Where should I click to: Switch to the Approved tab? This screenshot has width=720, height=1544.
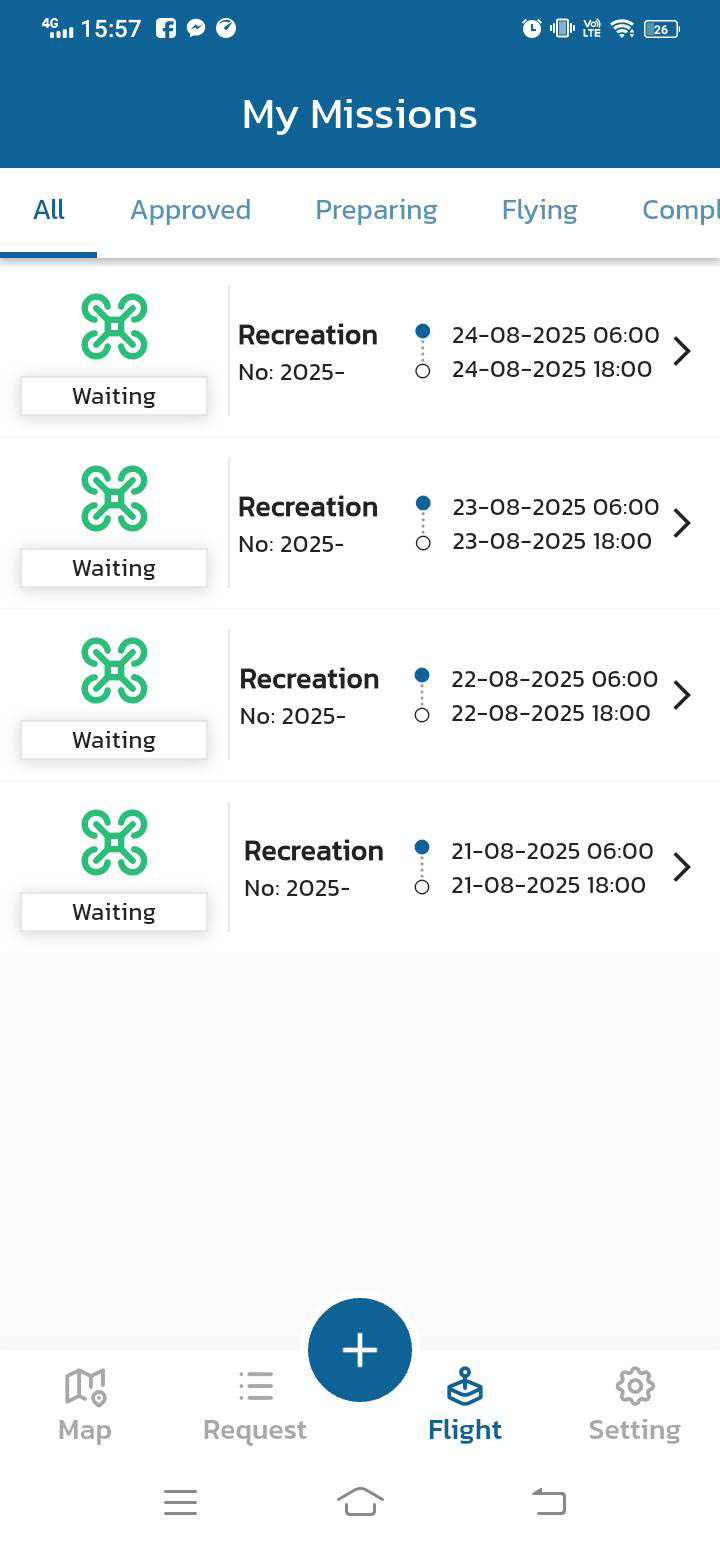190,210
